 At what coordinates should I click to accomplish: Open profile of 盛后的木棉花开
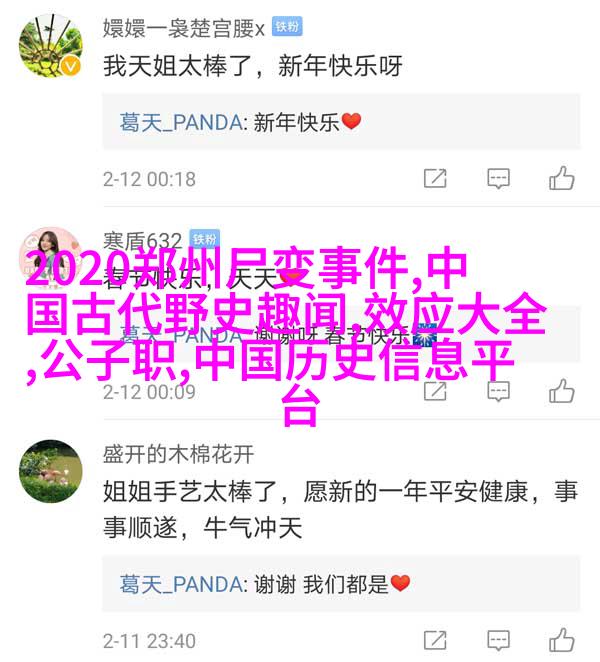tap(178, 454)
